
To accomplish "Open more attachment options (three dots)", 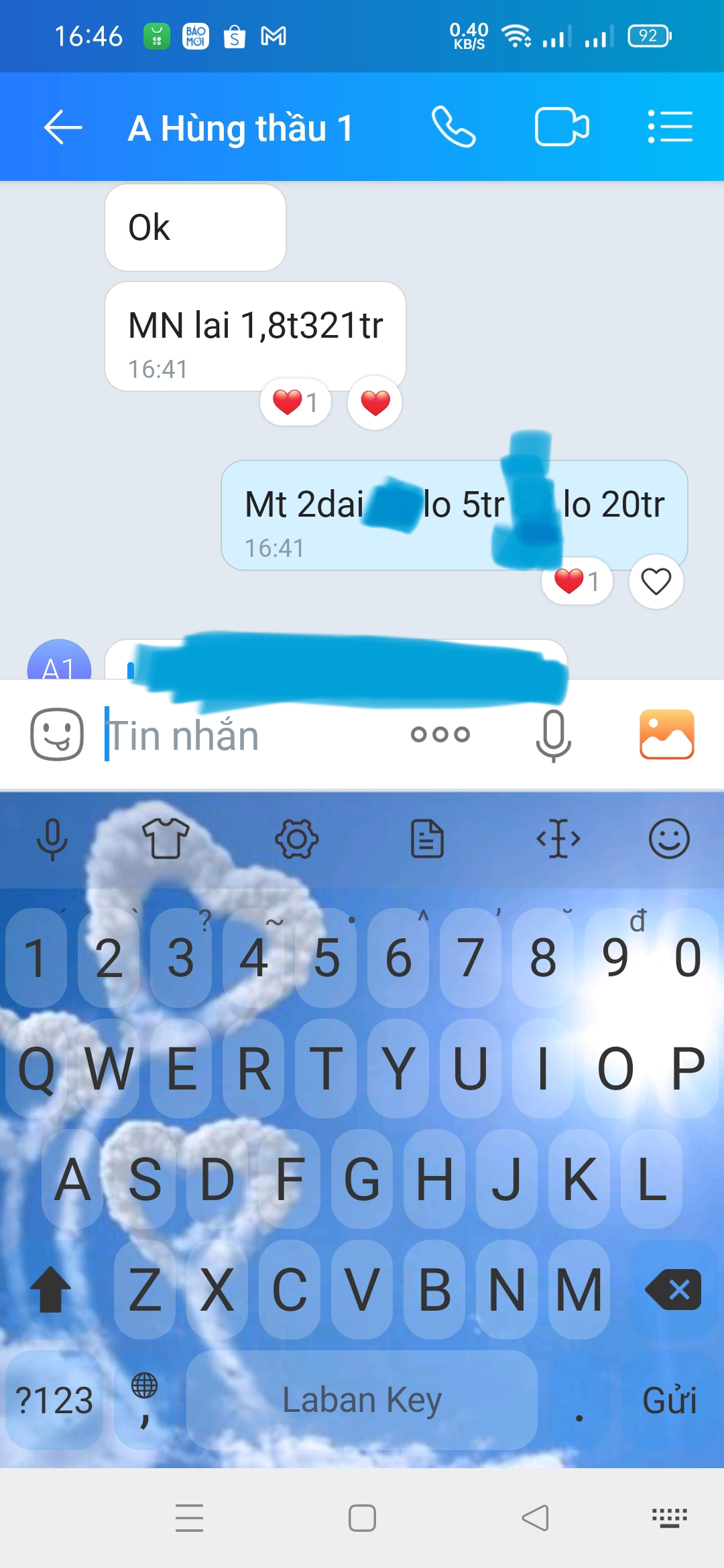I will 440,734.
